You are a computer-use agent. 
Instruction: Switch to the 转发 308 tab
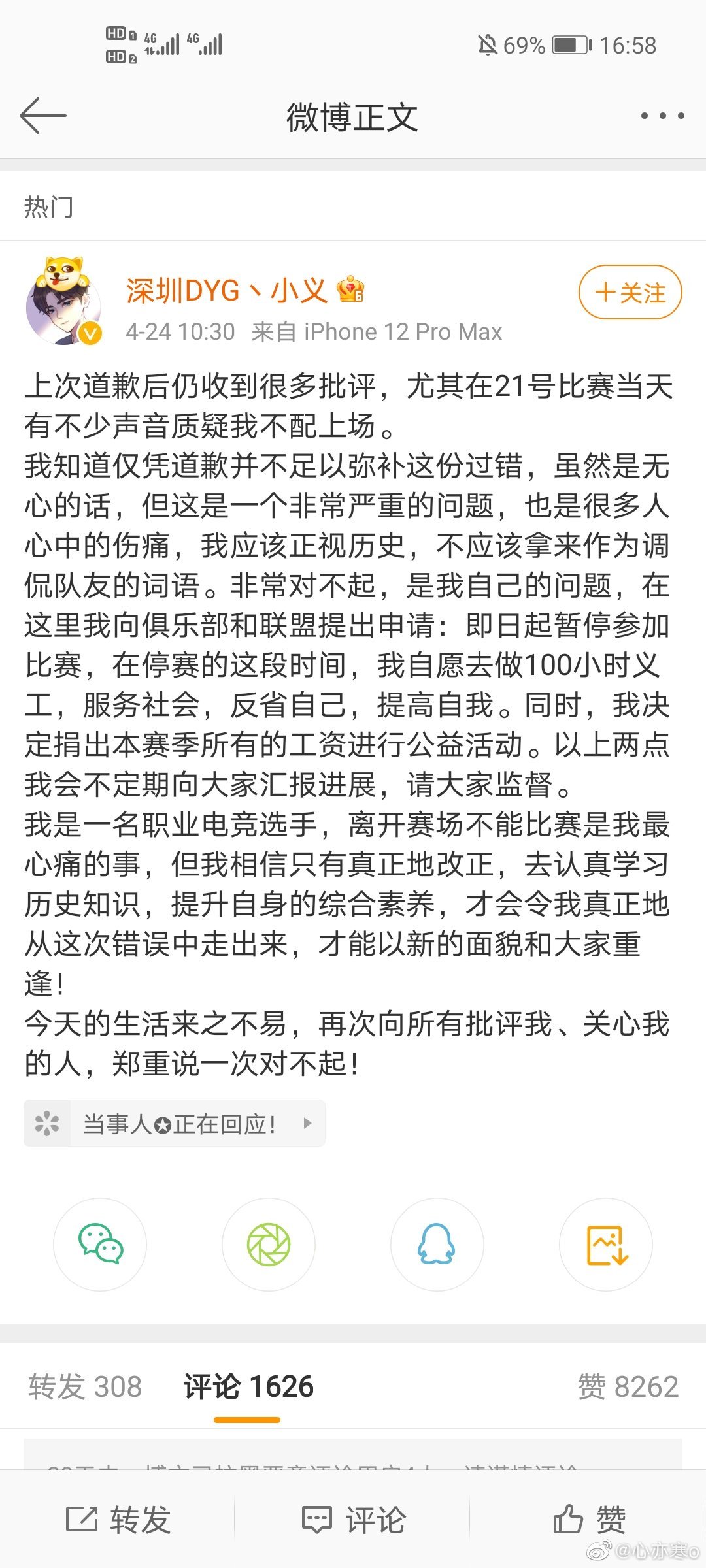pos(85,1386)
